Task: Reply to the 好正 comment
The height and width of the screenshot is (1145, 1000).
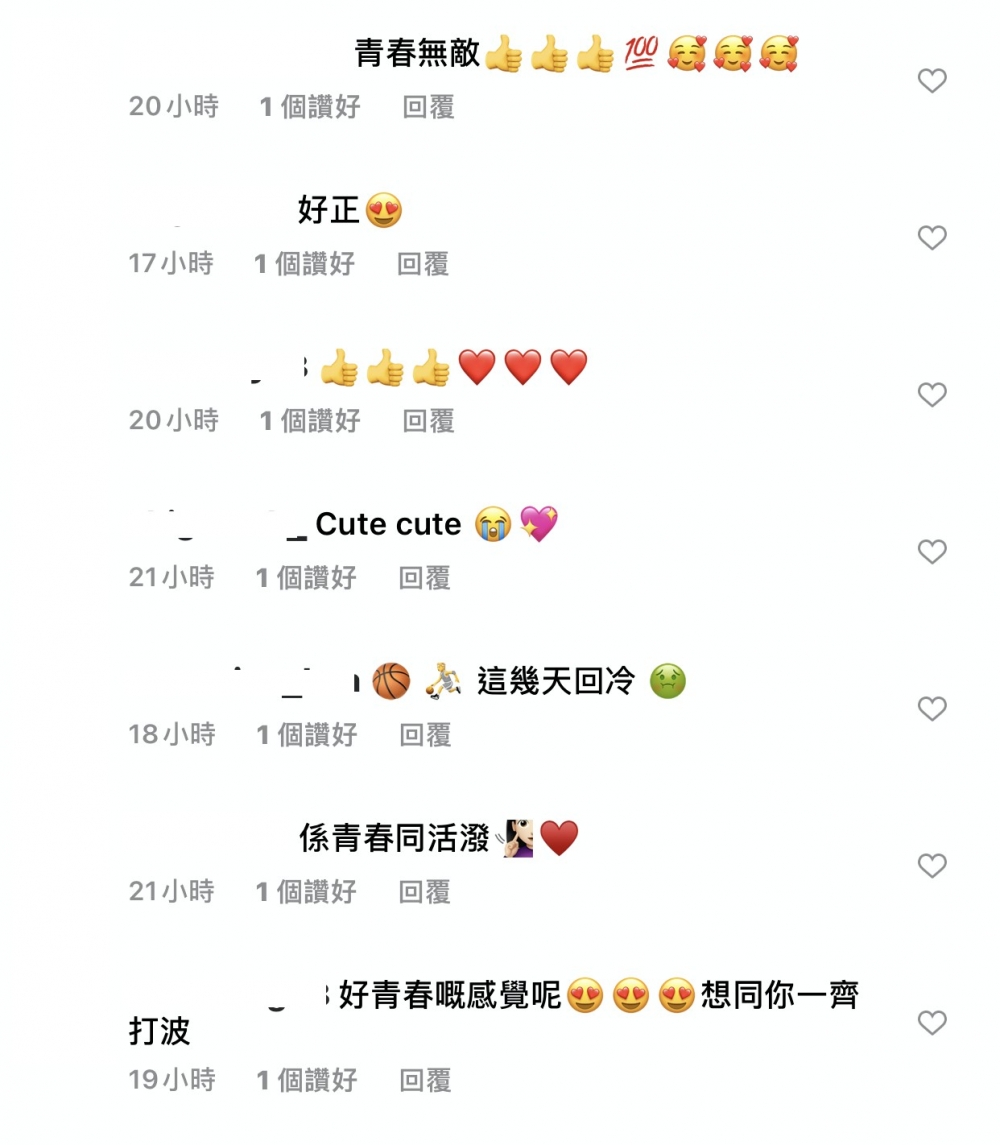Action: tap(422, 264)
